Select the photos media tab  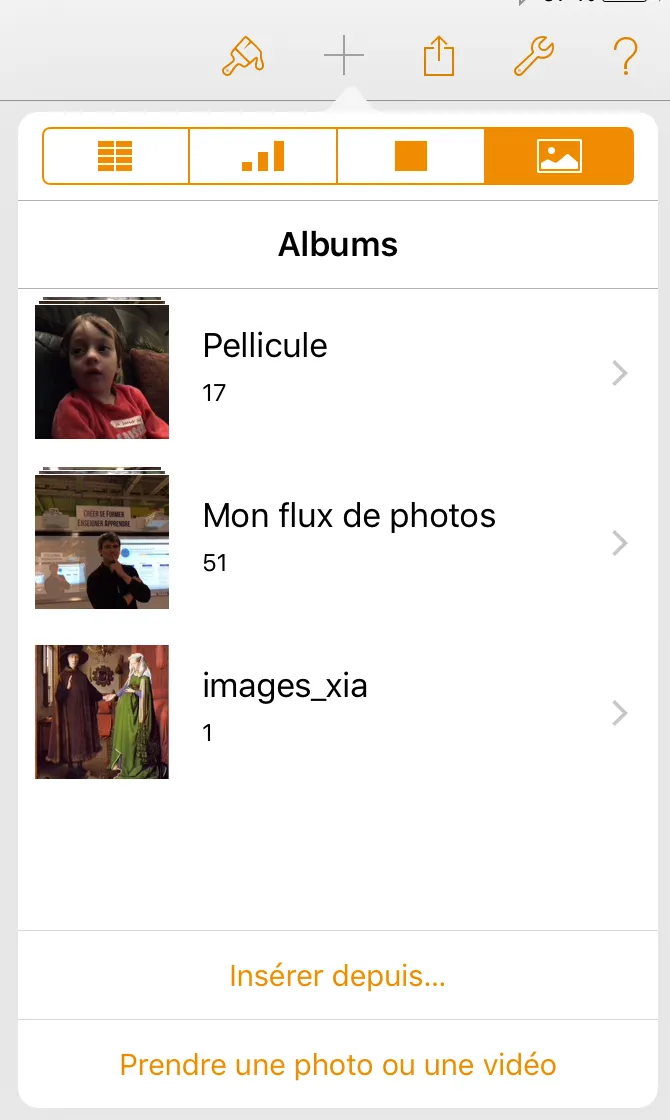(x=559, y=156)
